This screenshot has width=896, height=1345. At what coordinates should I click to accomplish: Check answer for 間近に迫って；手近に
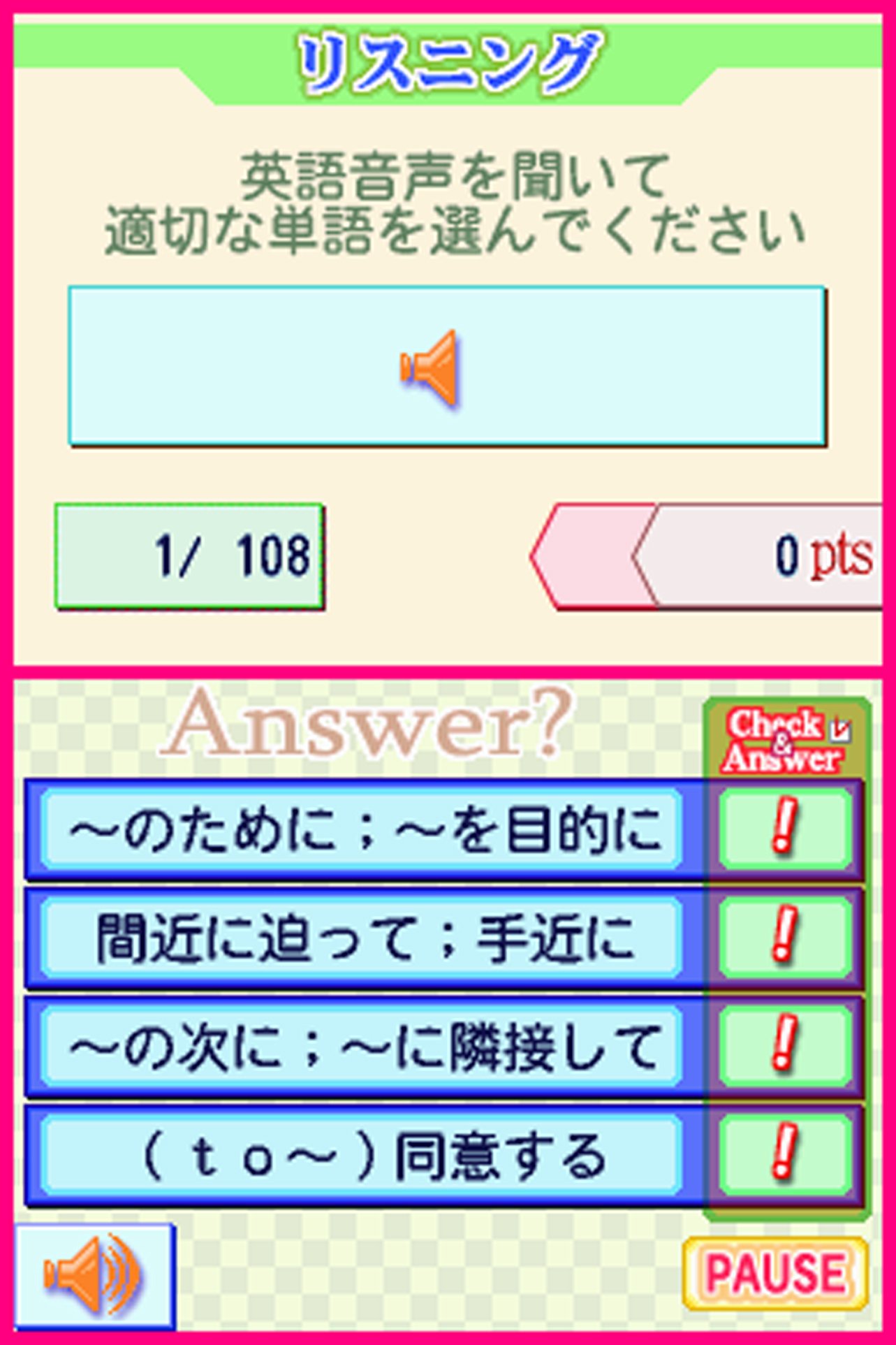(x=785, y=938)
